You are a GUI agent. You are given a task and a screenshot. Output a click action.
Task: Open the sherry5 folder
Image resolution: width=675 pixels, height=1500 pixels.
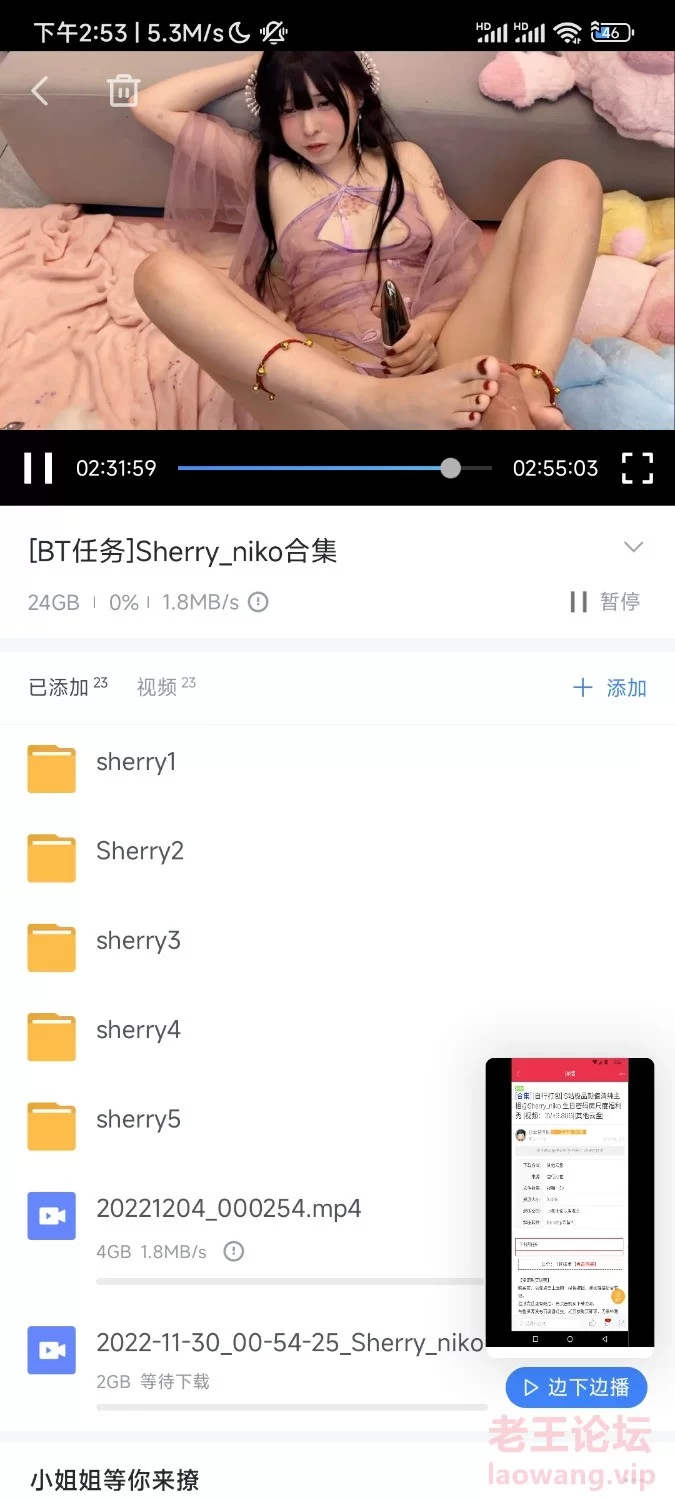point(138,1120)
